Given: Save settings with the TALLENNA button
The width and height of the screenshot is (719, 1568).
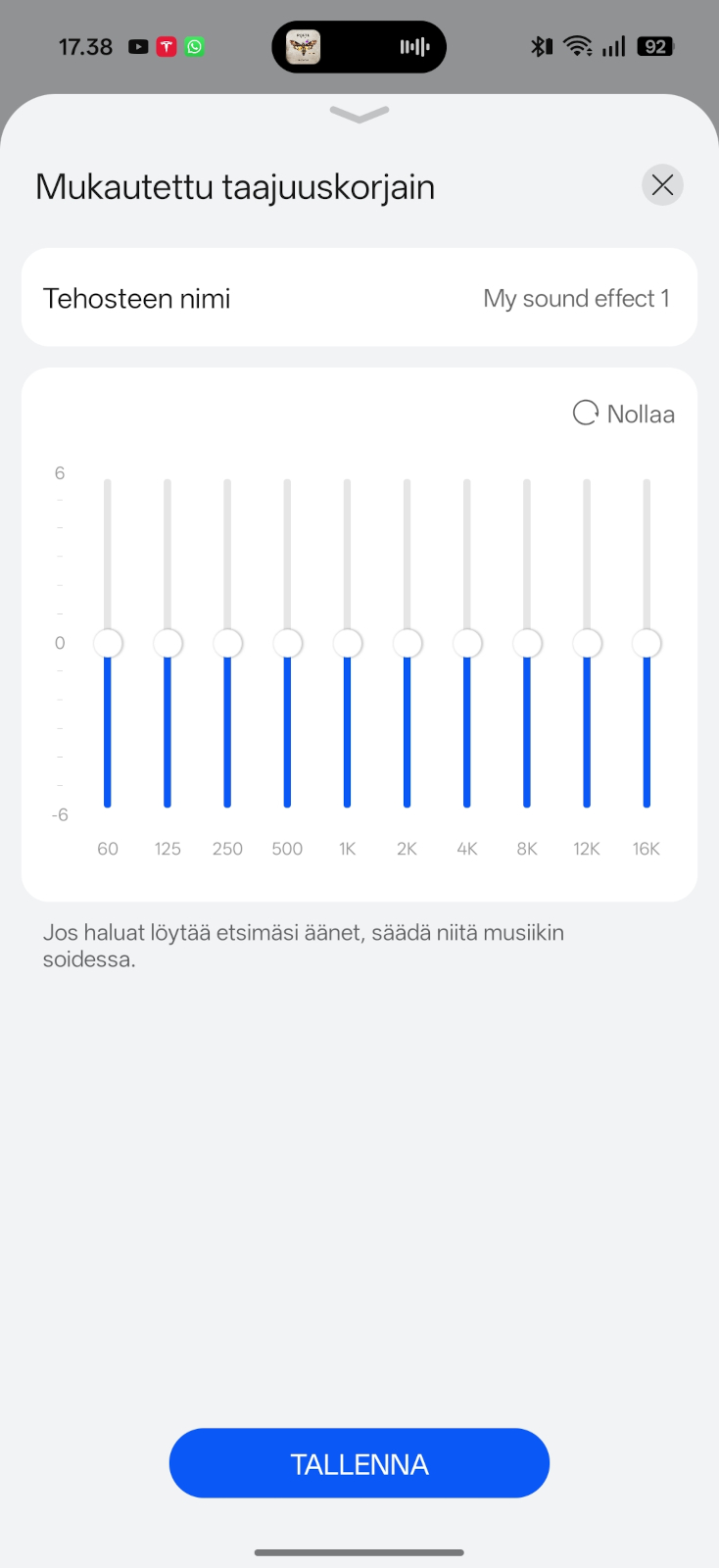Looking at the screenshot, I should (359, 1463).
